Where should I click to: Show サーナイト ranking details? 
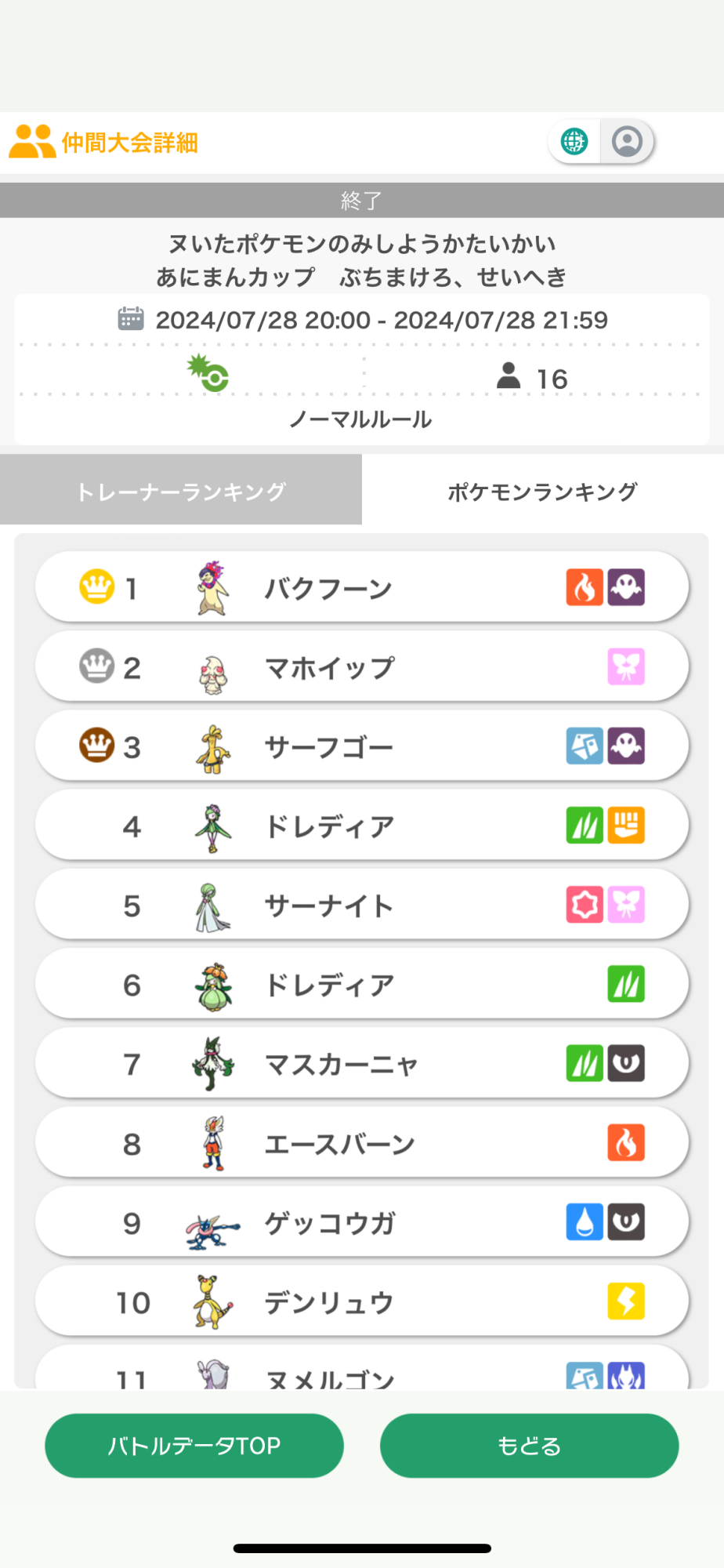click(x=361, y=906)
